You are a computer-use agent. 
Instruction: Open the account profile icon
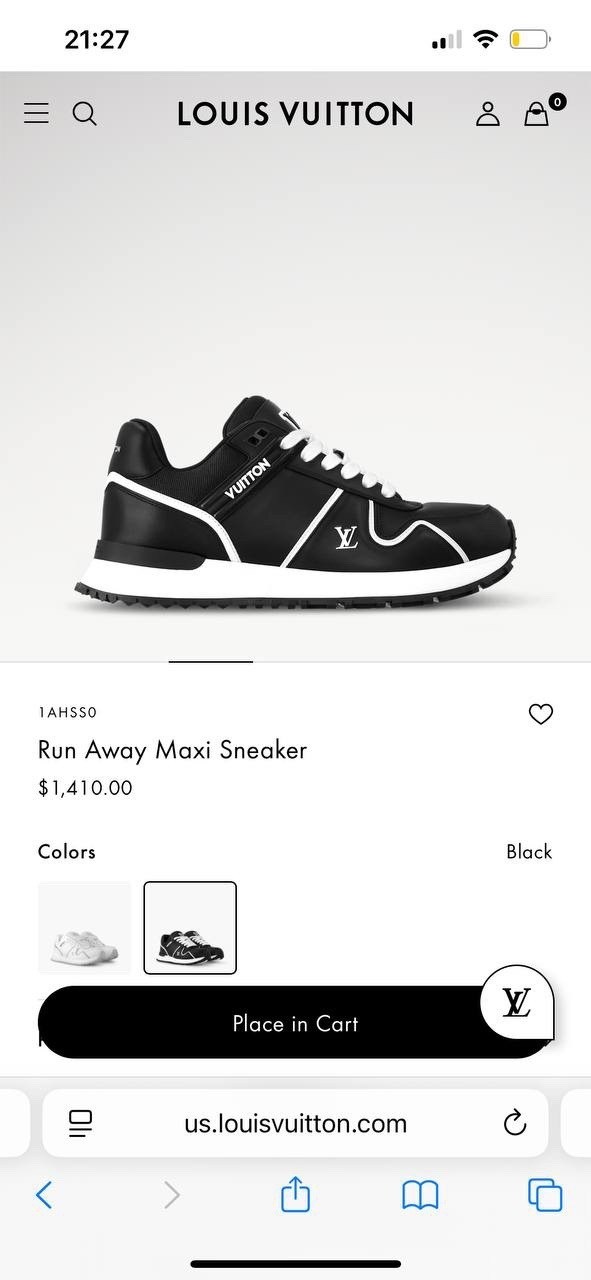coord(487,114)
